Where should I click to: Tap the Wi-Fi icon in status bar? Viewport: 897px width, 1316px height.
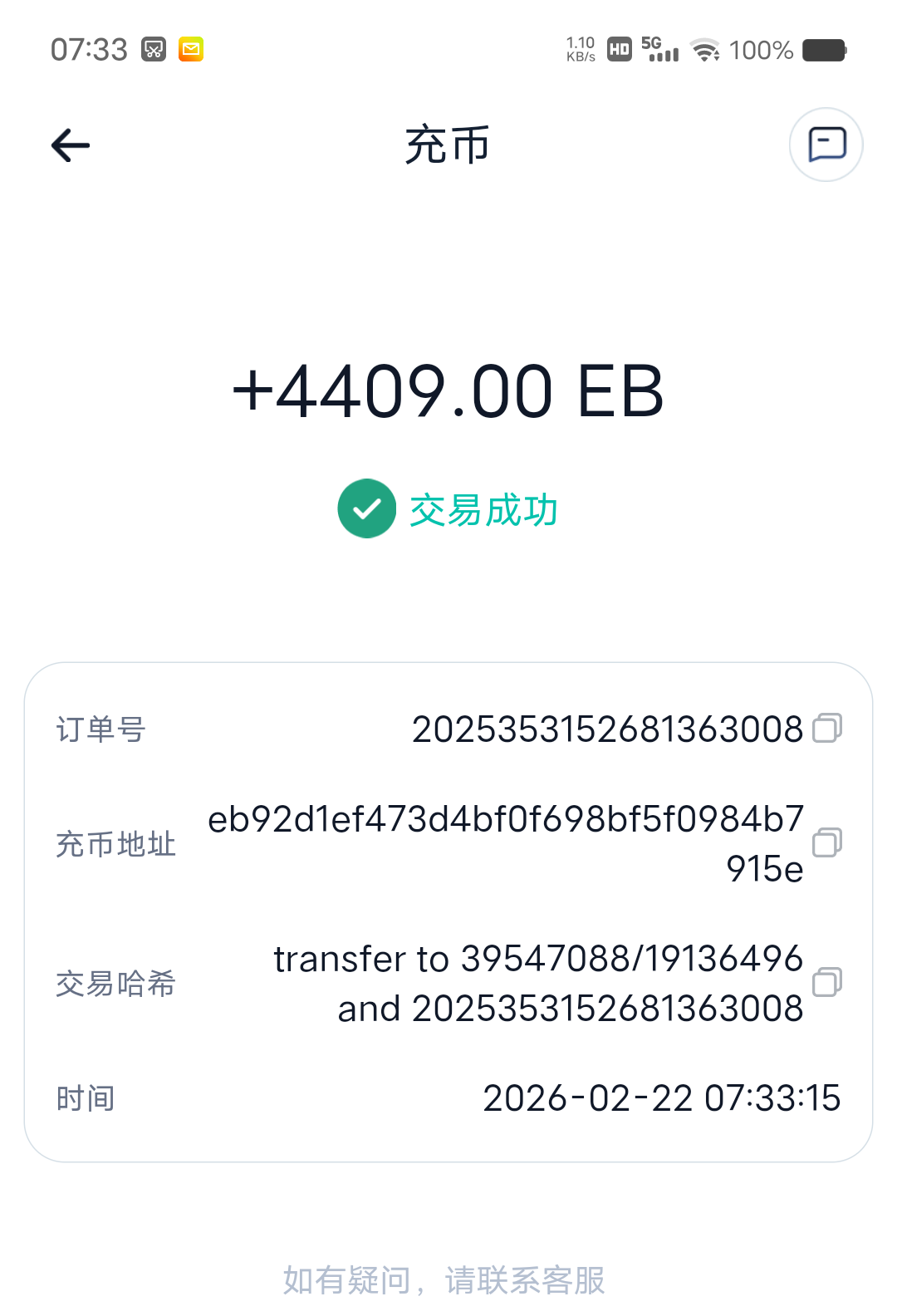tap(705, 50)
